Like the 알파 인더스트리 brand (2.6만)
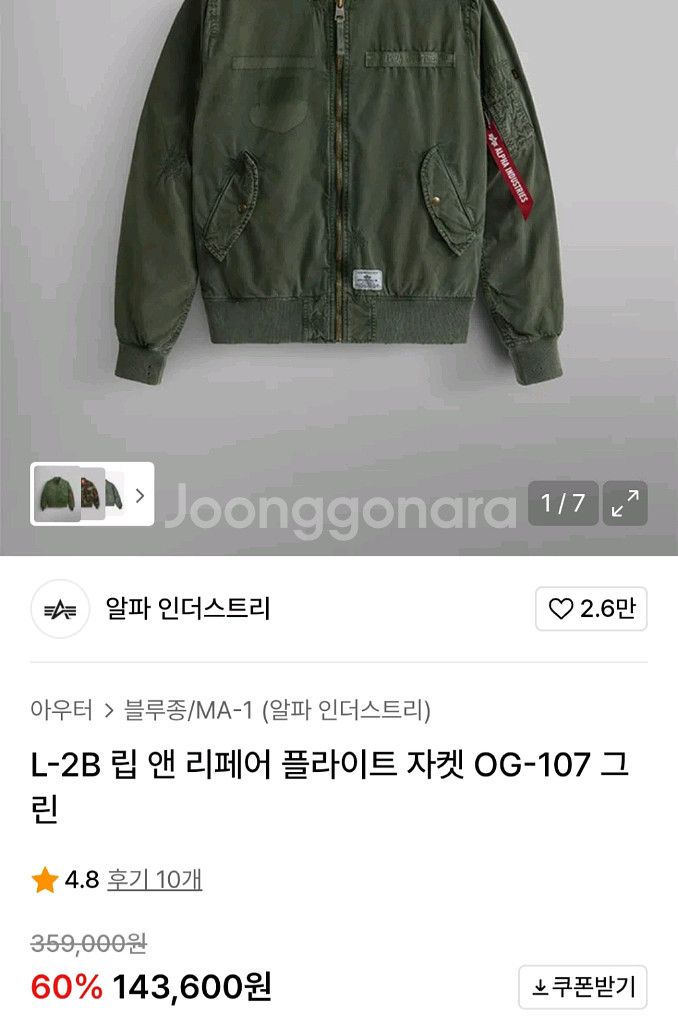The image size is (678, 1024). pyautogui.click(x=591, y=609)
